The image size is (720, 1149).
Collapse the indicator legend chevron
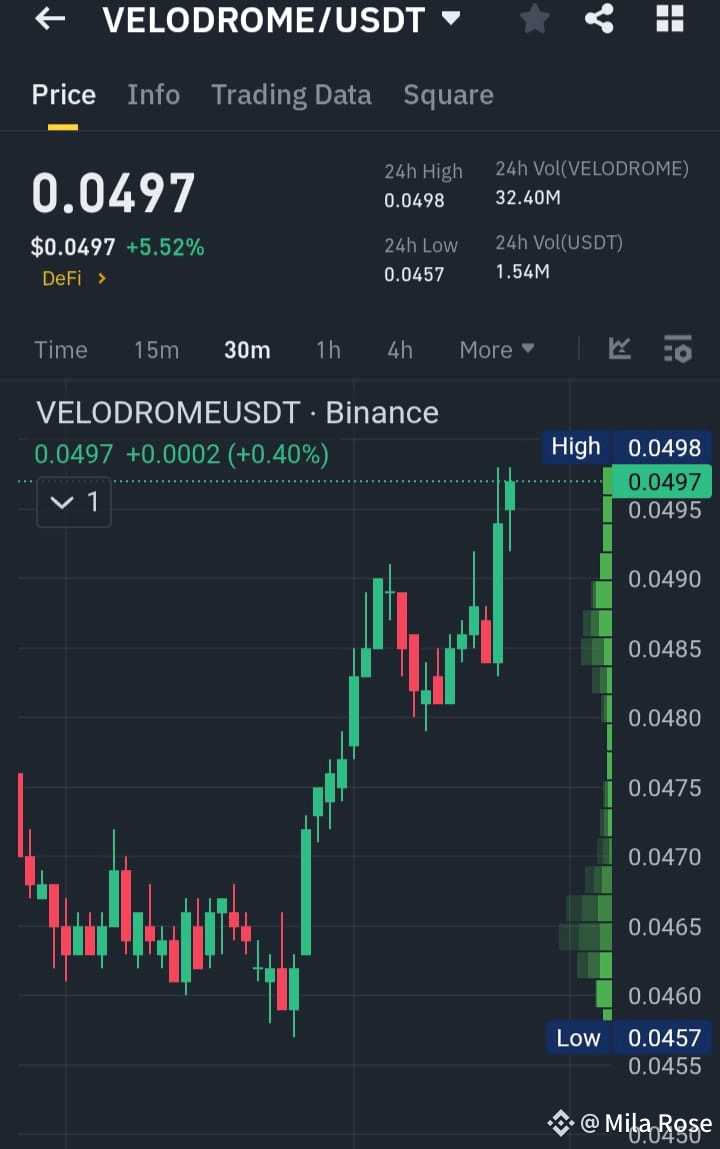coord(62,503)
